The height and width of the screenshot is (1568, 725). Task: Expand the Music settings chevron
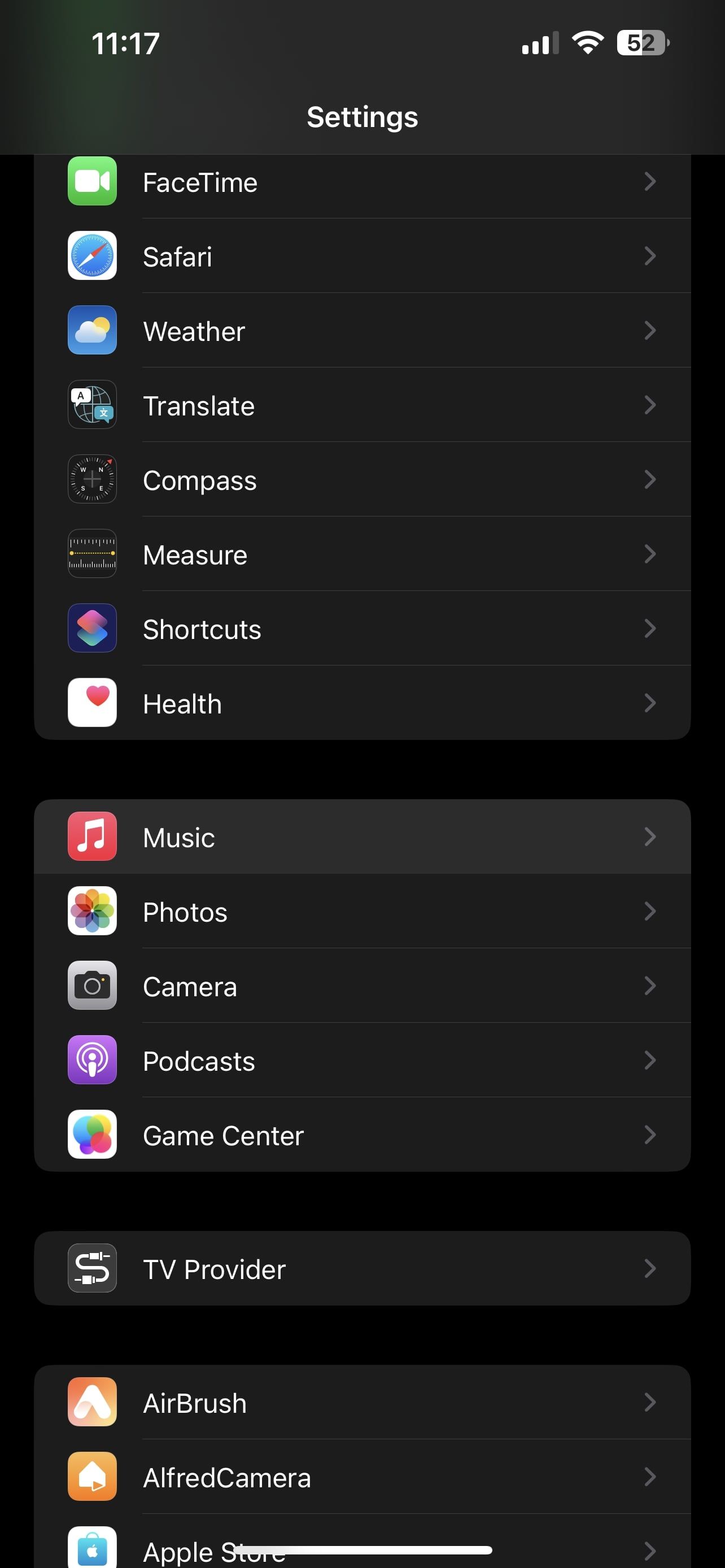pyautogui.click(x=650, y=836)
